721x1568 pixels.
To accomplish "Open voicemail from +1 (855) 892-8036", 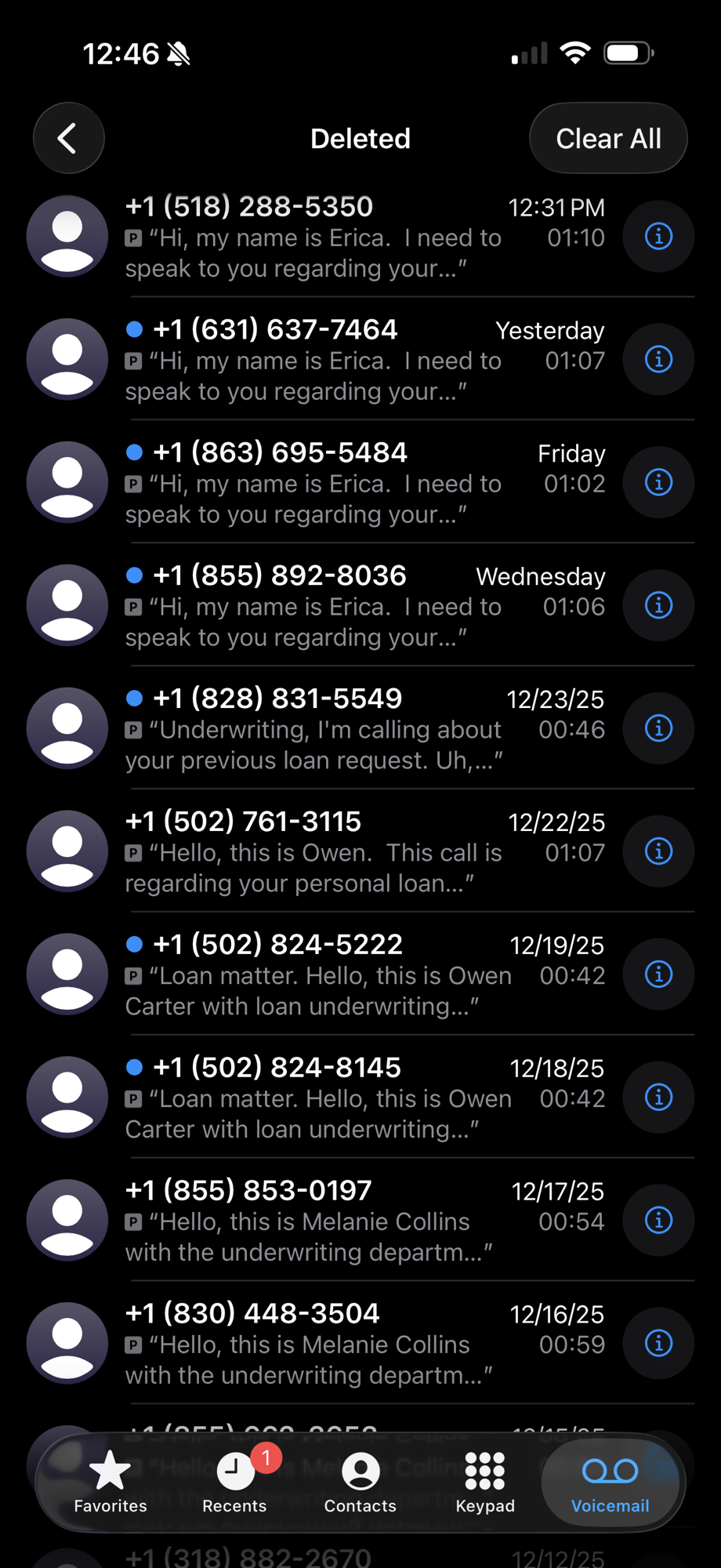I will click(313, 605).
